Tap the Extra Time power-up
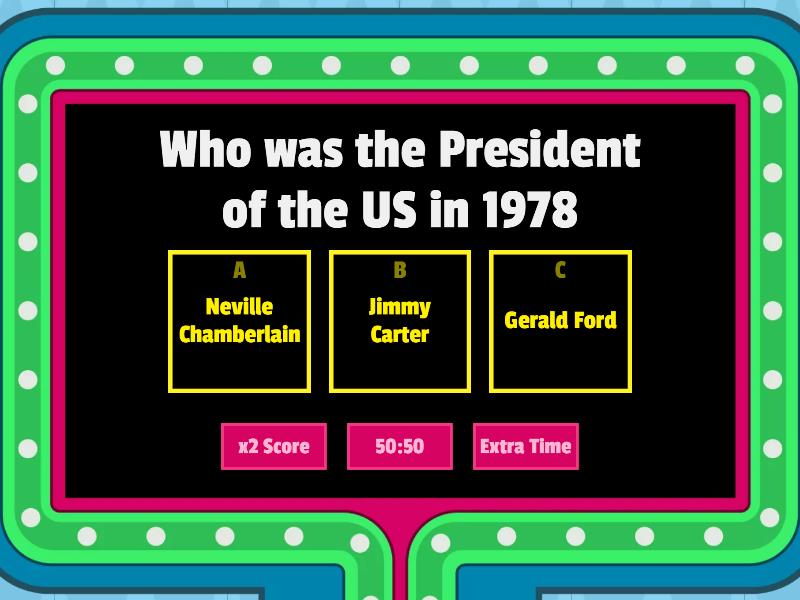This screenshot has height=600, width=800. coord(526,446)
